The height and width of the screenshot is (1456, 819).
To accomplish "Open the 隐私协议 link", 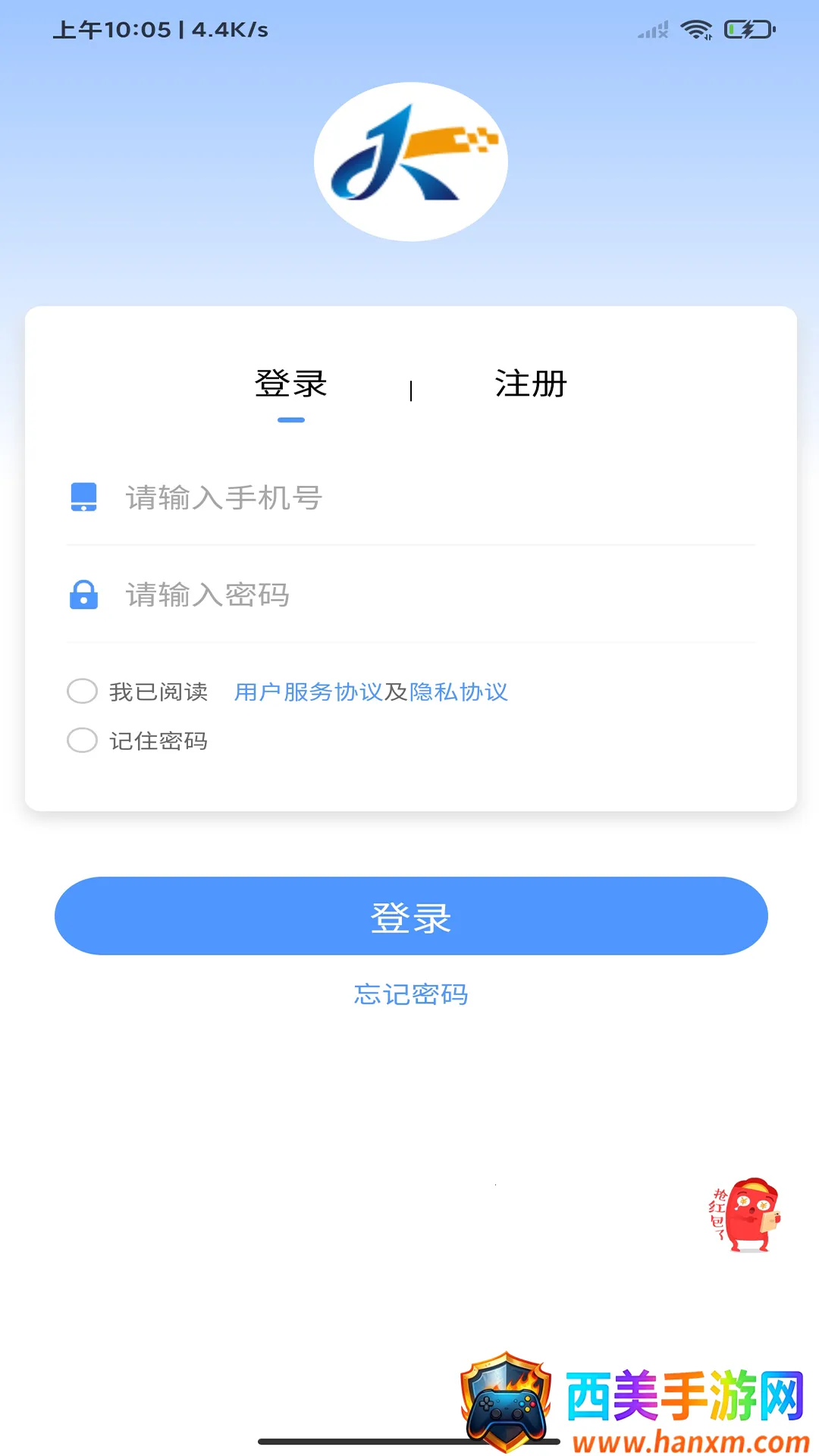I will [459, 692].
